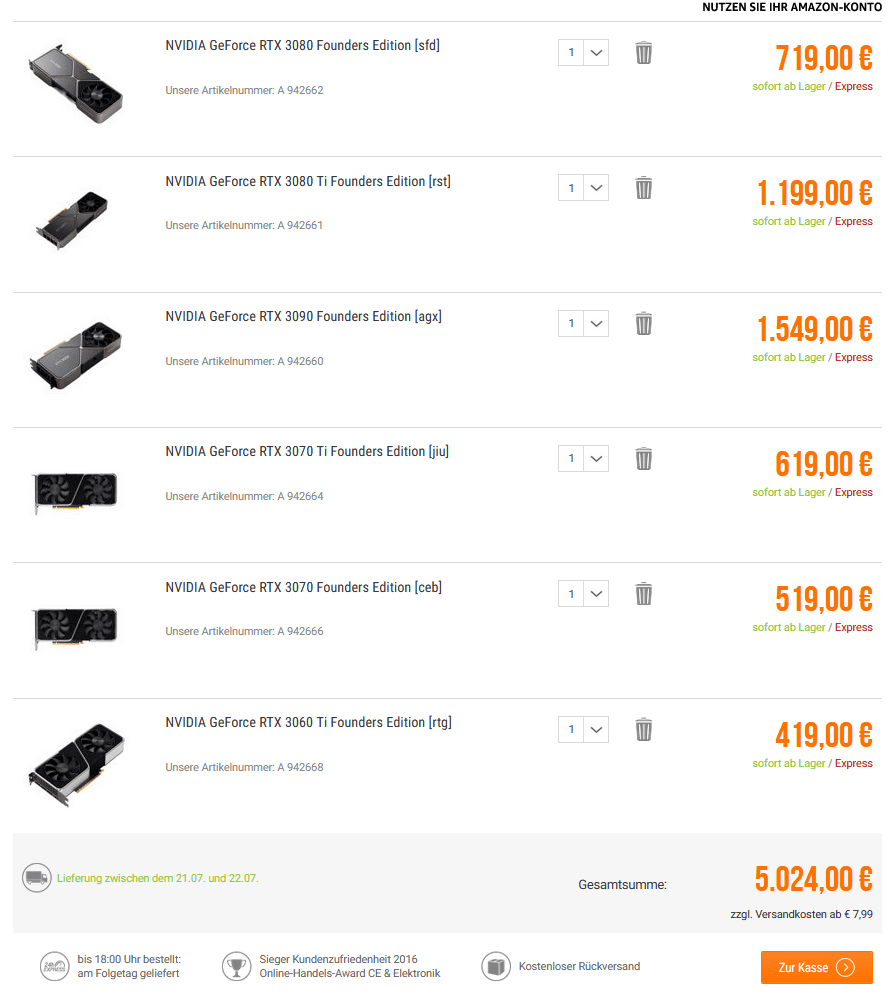The image size is (892, 1001).
Task: Delete the RTX 3080 Ti Founders Edition item
Action: point(644,188)
